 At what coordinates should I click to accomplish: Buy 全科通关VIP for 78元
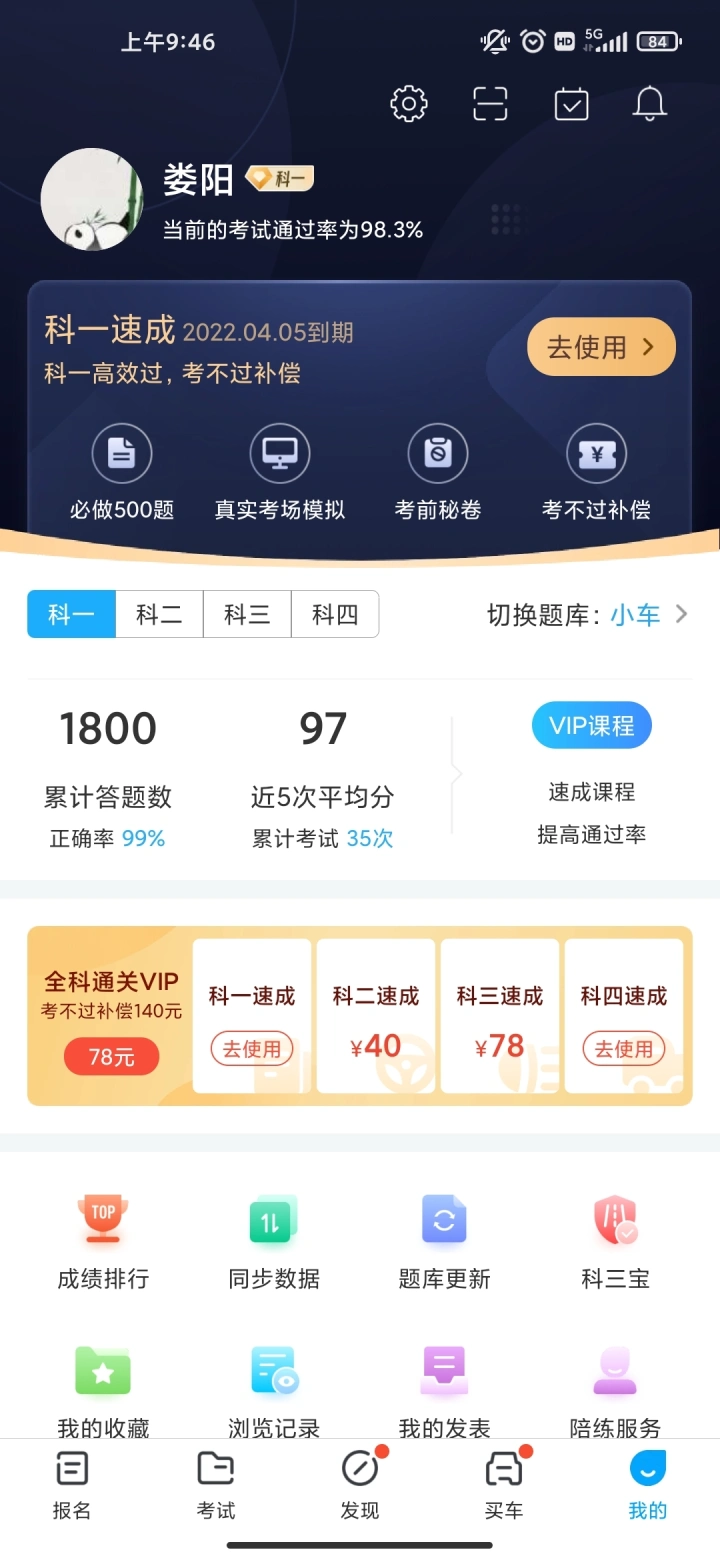pos(111,1056)
